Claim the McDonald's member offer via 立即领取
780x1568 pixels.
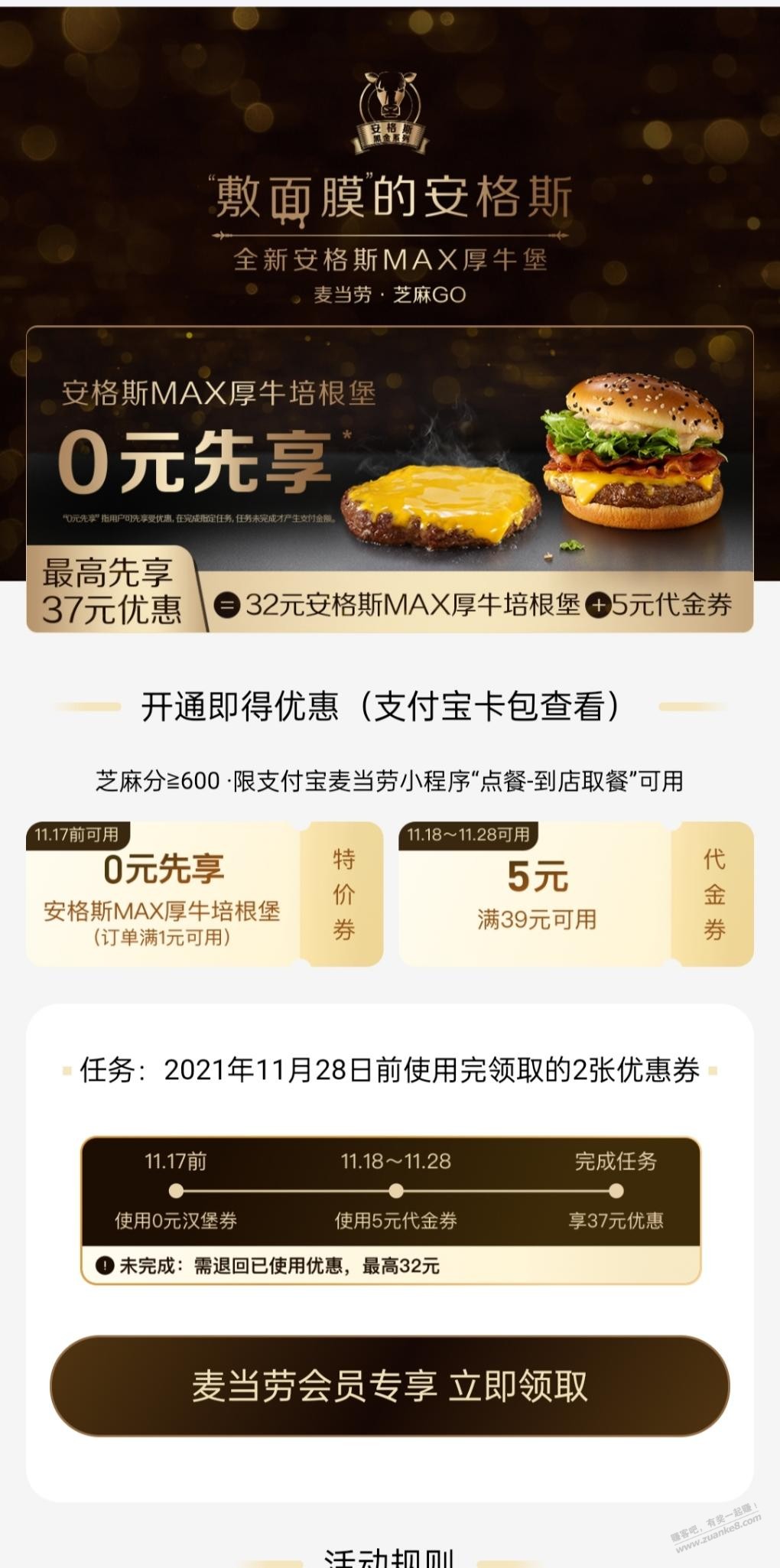[x=389, y=1385]
